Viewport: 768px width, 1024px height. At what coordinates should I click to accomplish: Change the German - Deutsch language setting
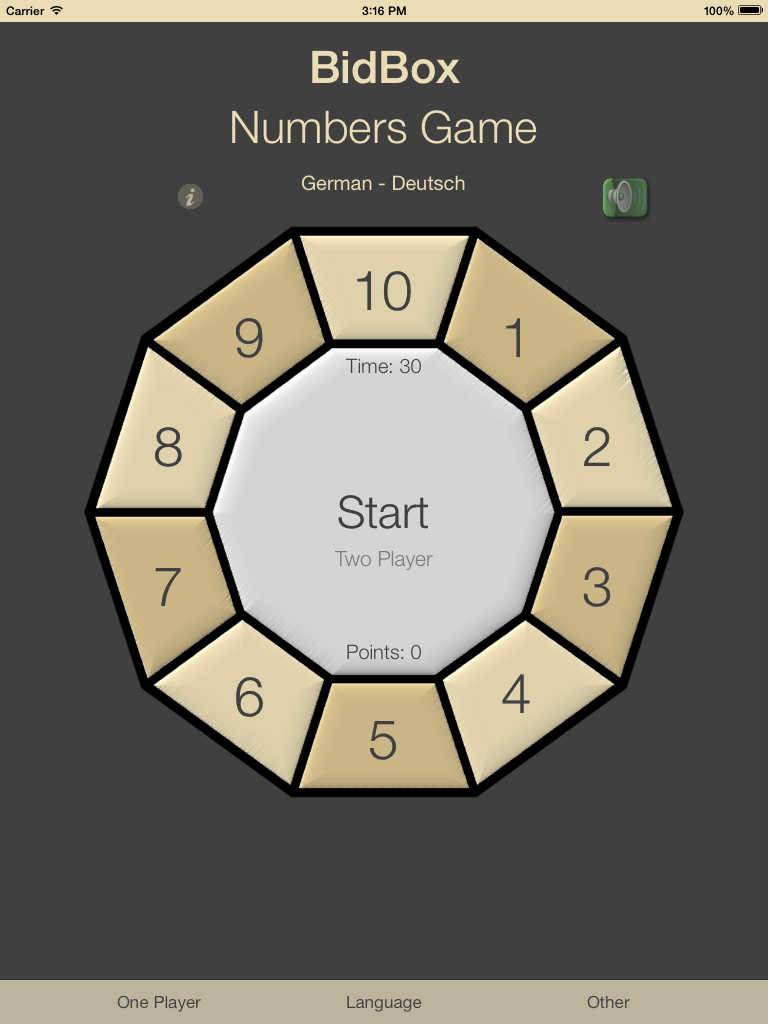coord(383,183)
